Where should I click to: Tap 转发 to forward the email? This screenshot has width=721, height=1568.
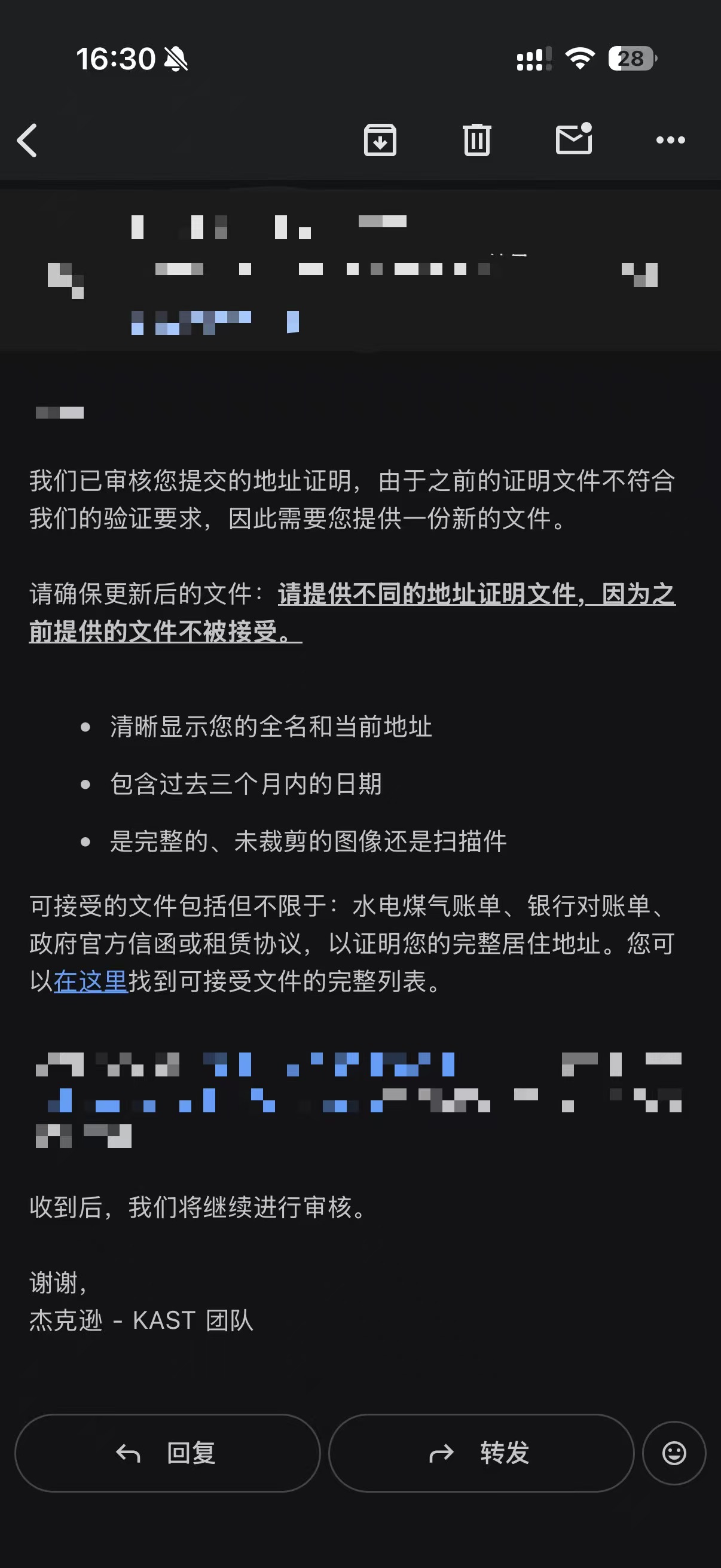coord(481,1453)
